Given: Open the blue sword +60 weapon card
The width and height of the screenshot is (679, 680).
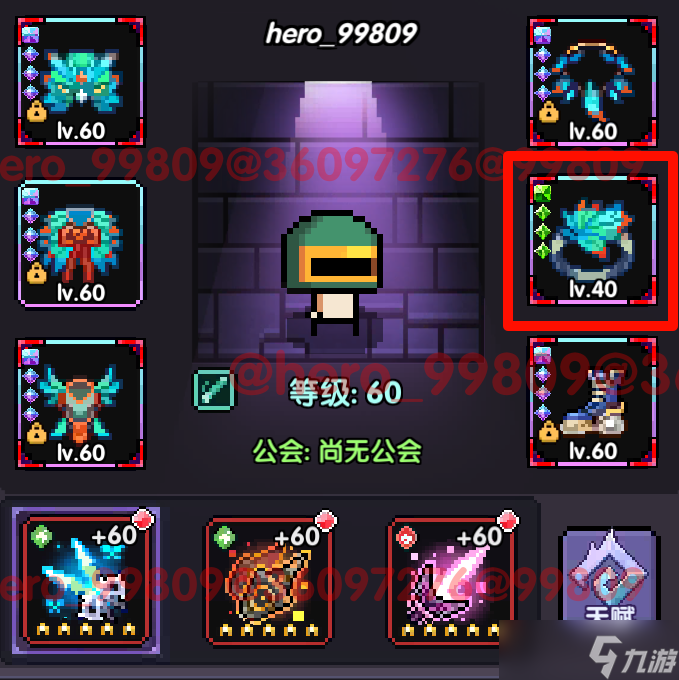Looking at the screenshot, I should click(x=85, y=575).
